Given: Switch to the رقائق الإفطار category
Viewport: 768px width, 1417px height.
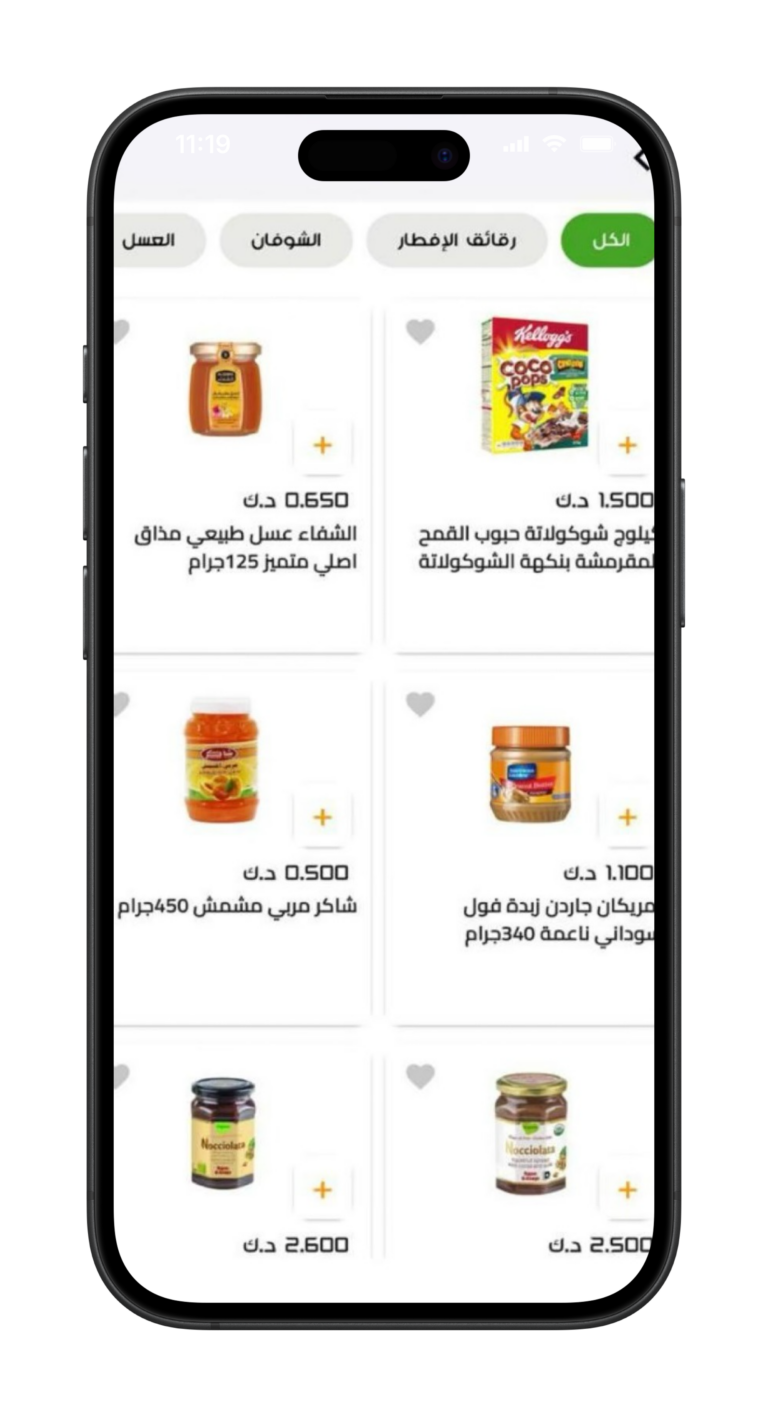Looking at the screenshot, I should tap(457, 241).
